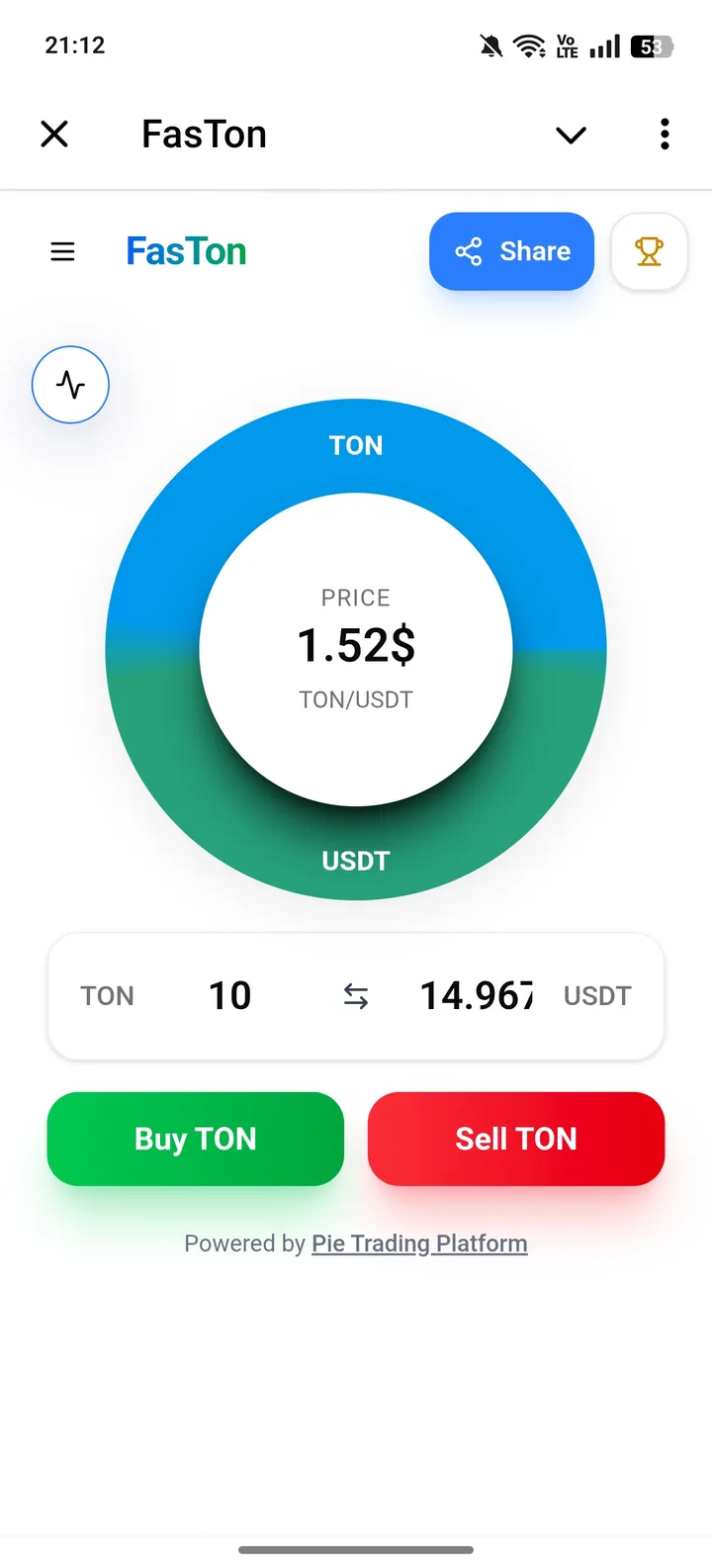Click the TON amount input showing 10

(228, 996)
